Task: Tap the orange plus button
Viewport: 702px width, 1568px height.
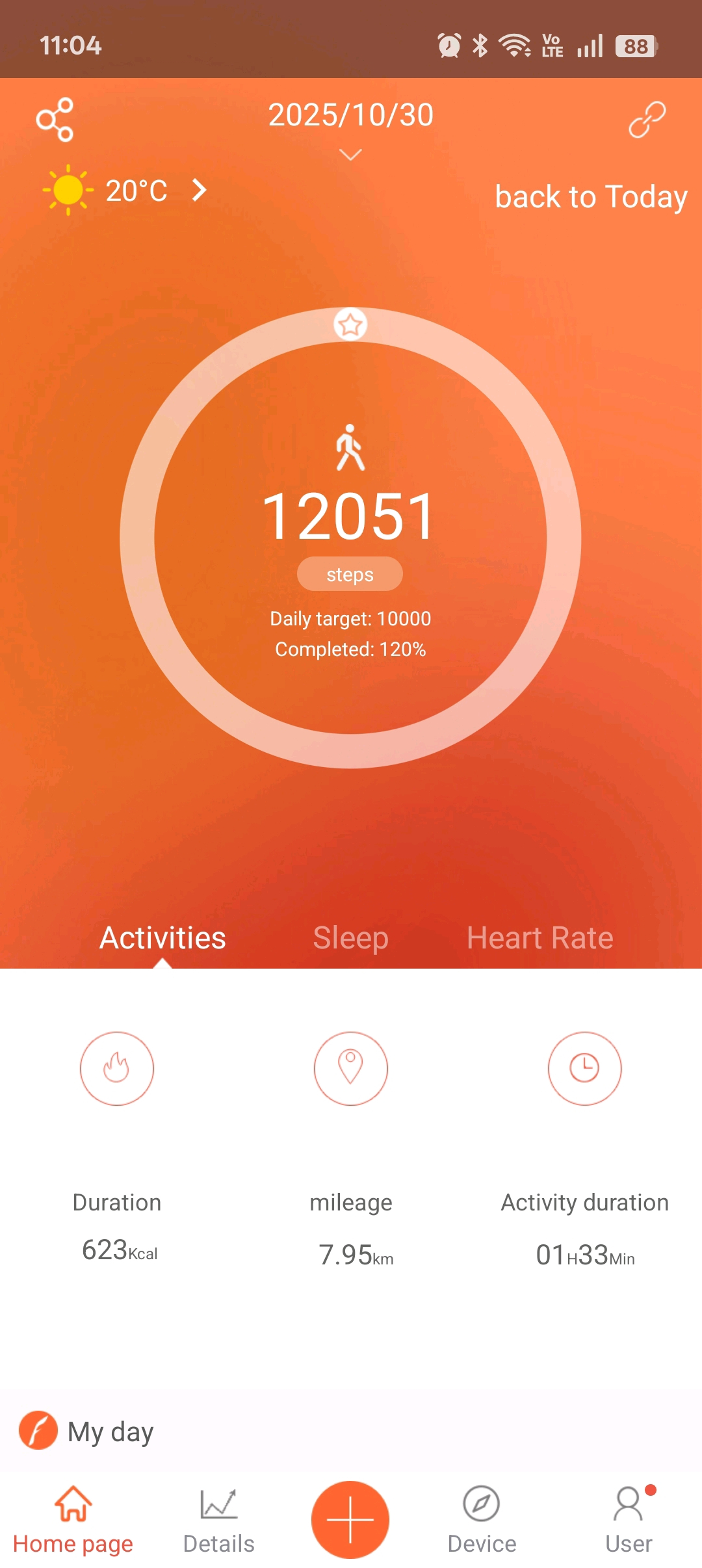Action: (x=350, y=1519)
